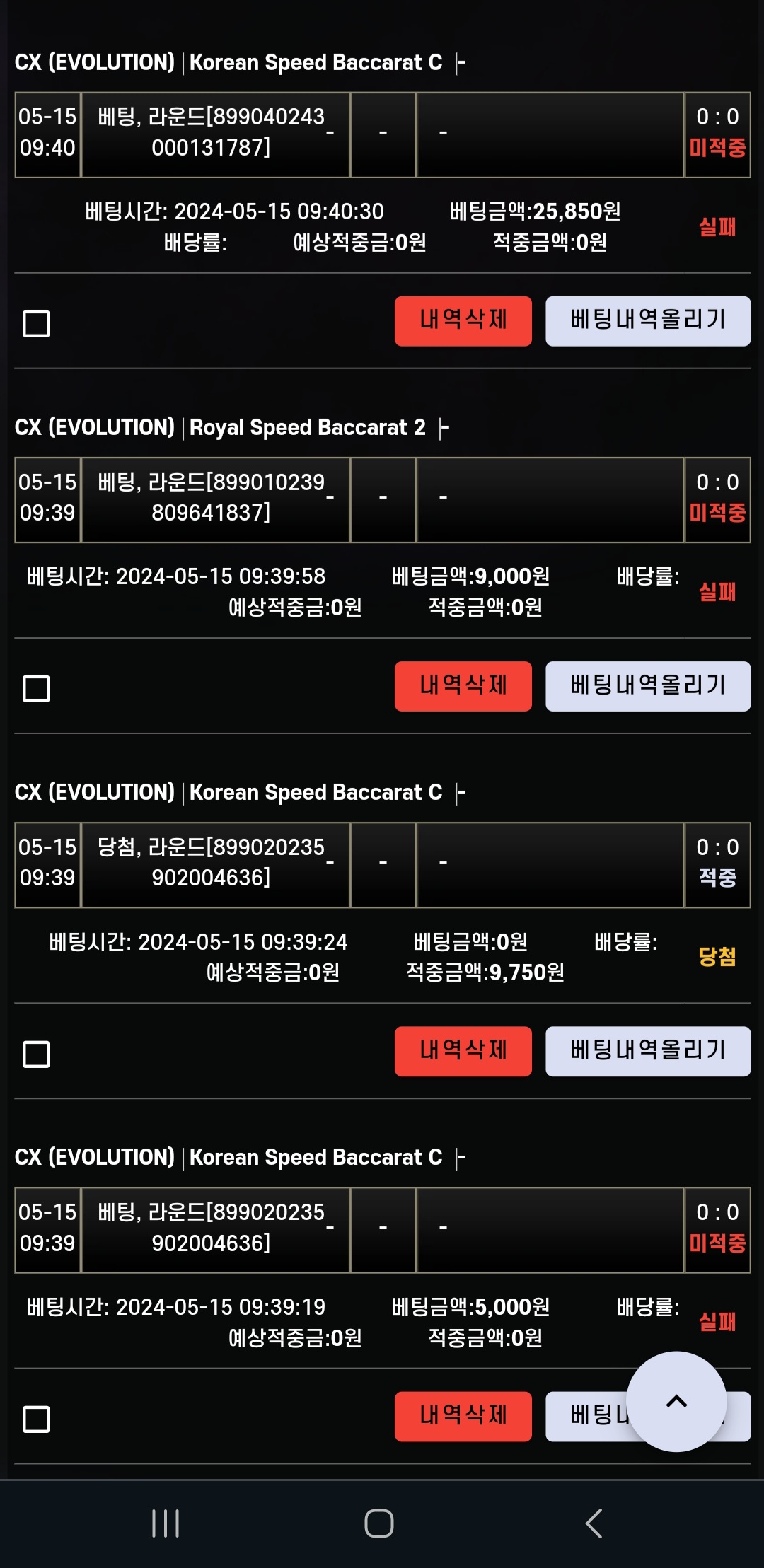Select the checkbox for the 9,000원 bet
Screen dimensions: 764x1568
coord(36,689)
